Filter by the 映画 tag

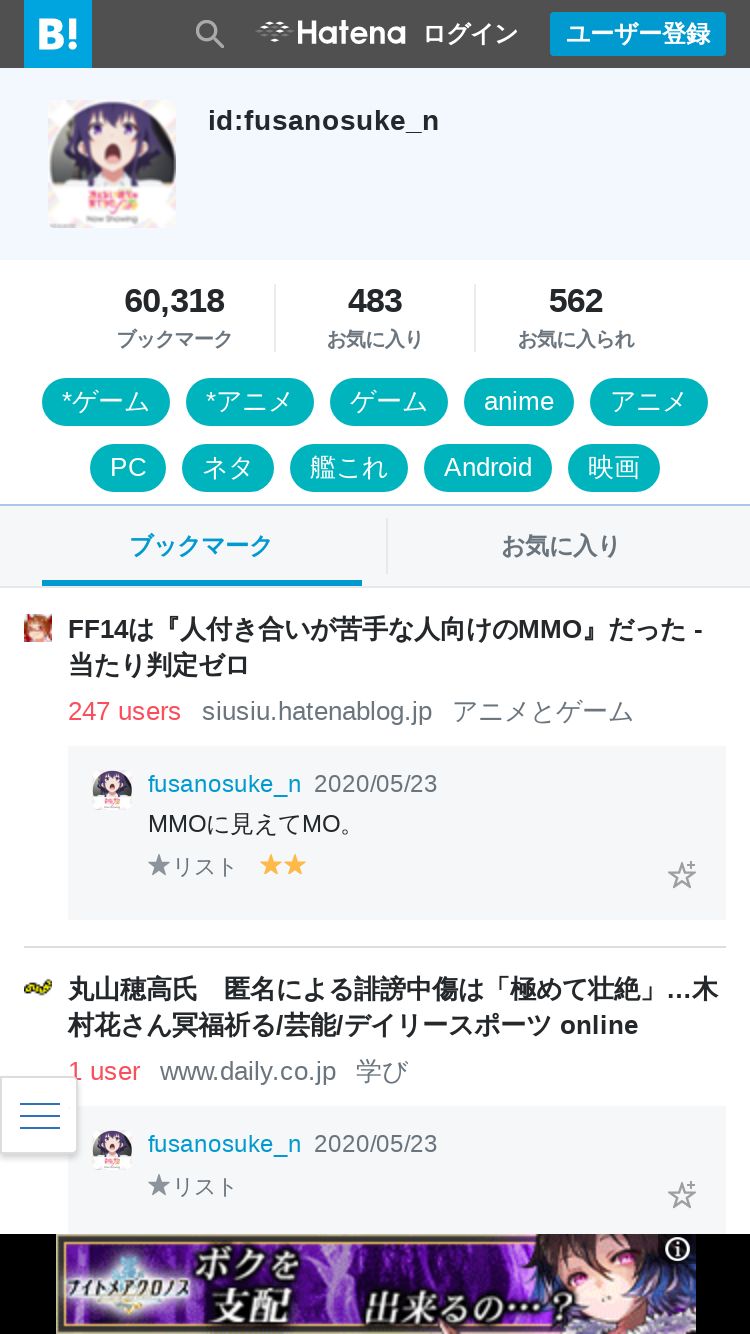coord(614,468)
